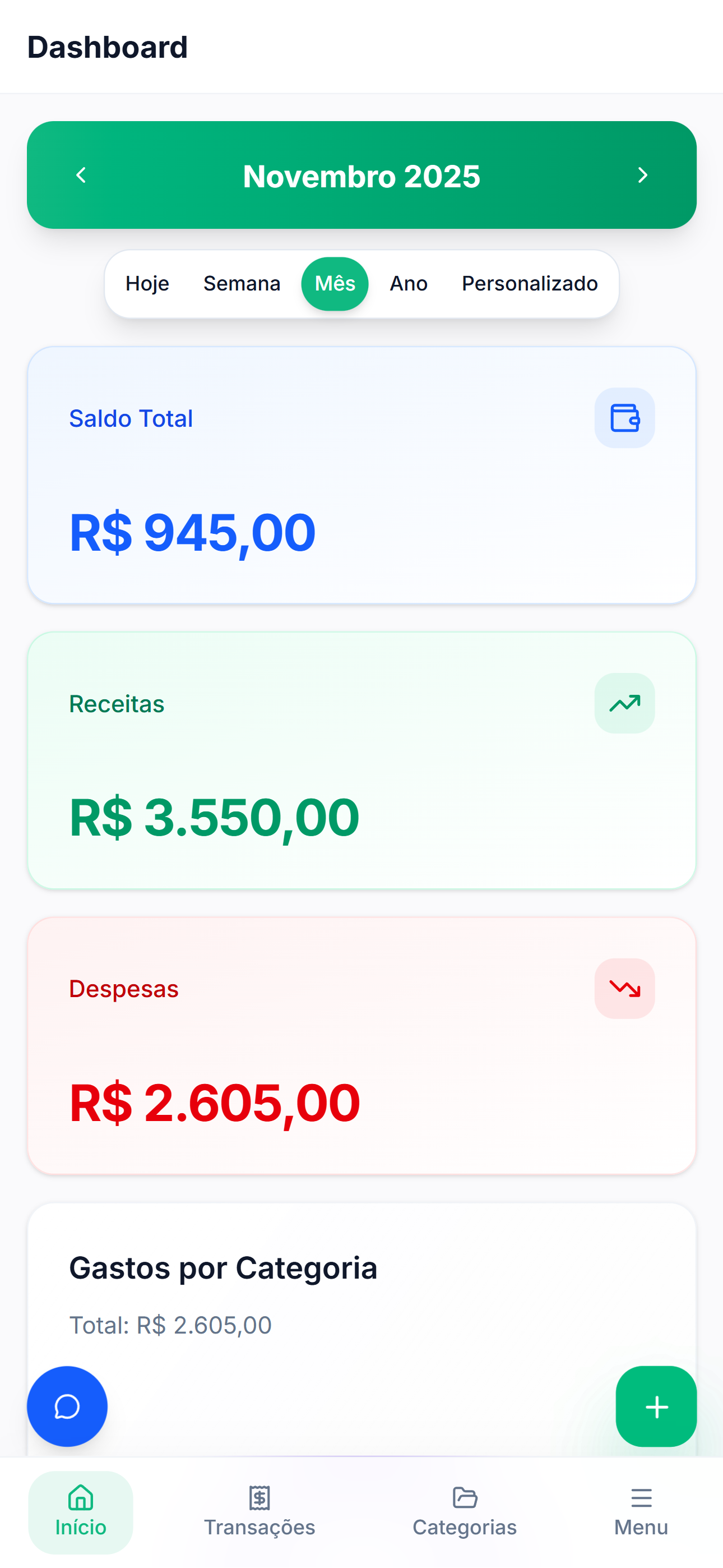Image resolution: width=723 pixels, height=1568 pixels.
Task: Open Categorias via the folder icon
Action: (x=465, y=1497)
